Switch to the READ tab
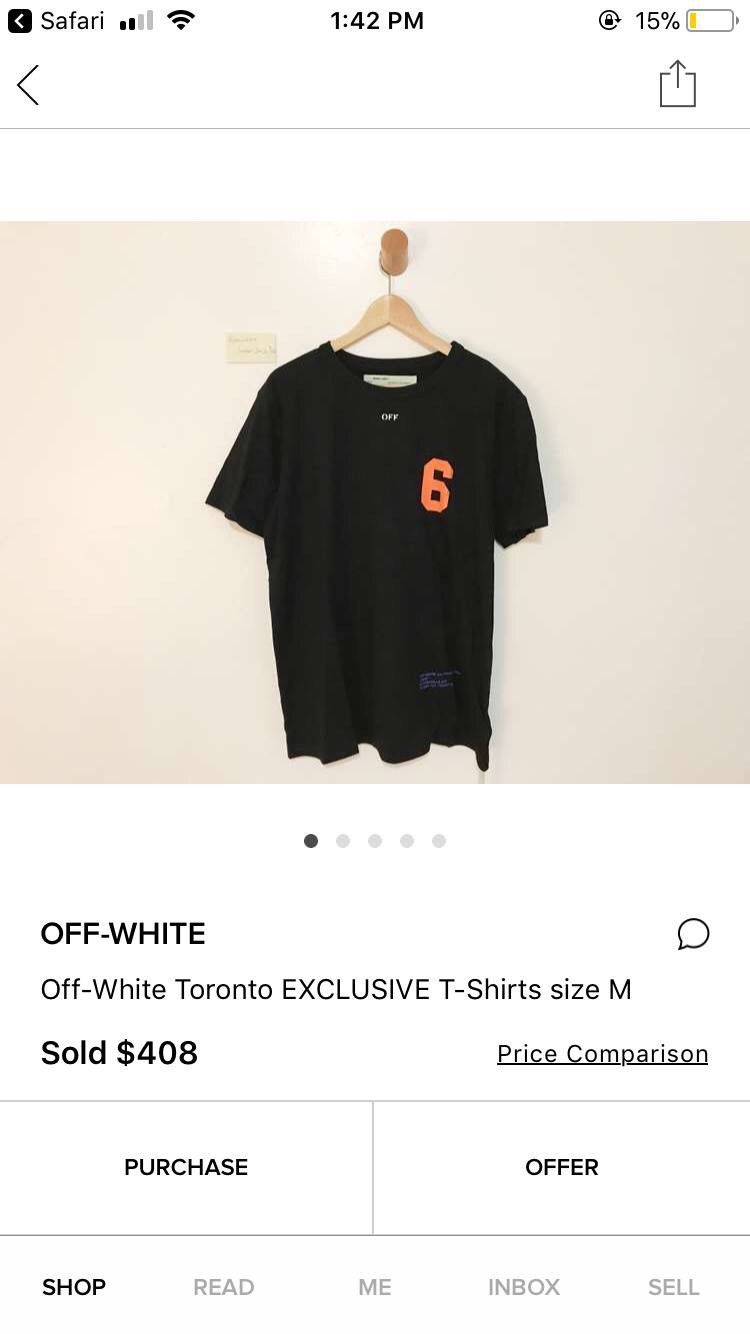The image size is (750, 1334). 224,1287
